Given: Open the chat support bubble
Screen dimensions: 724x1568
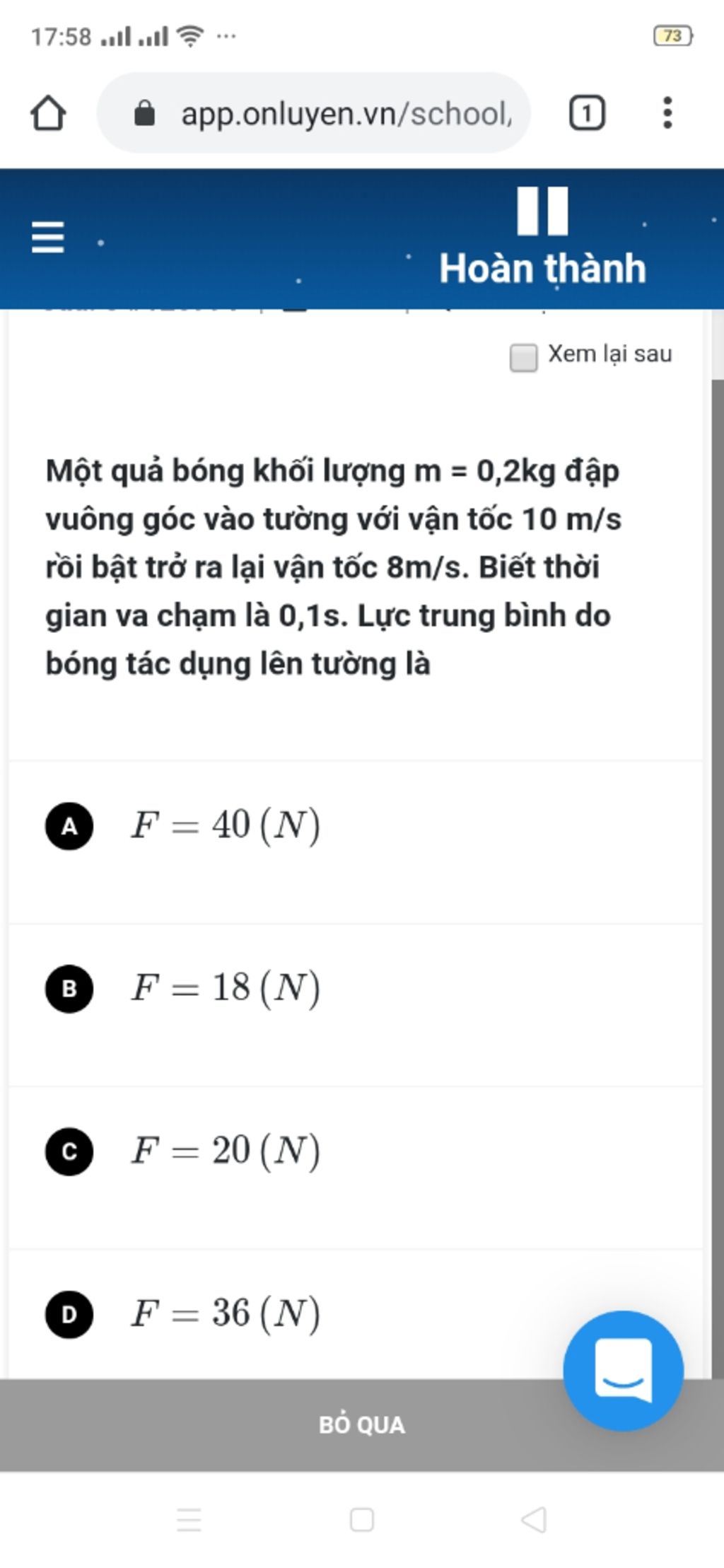Looking at the screenshot, I should 623,1370.
